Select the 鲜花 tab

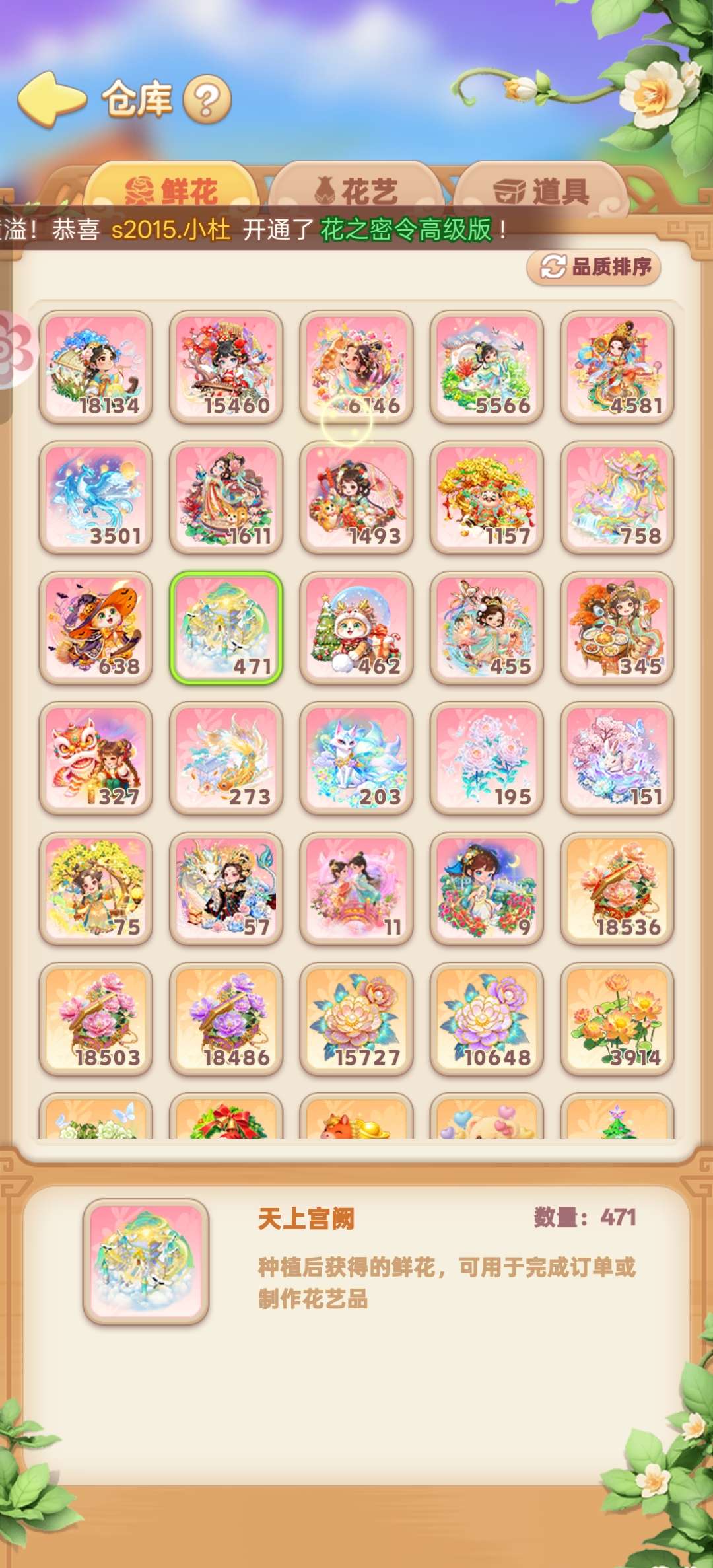(x=172, y=192)
